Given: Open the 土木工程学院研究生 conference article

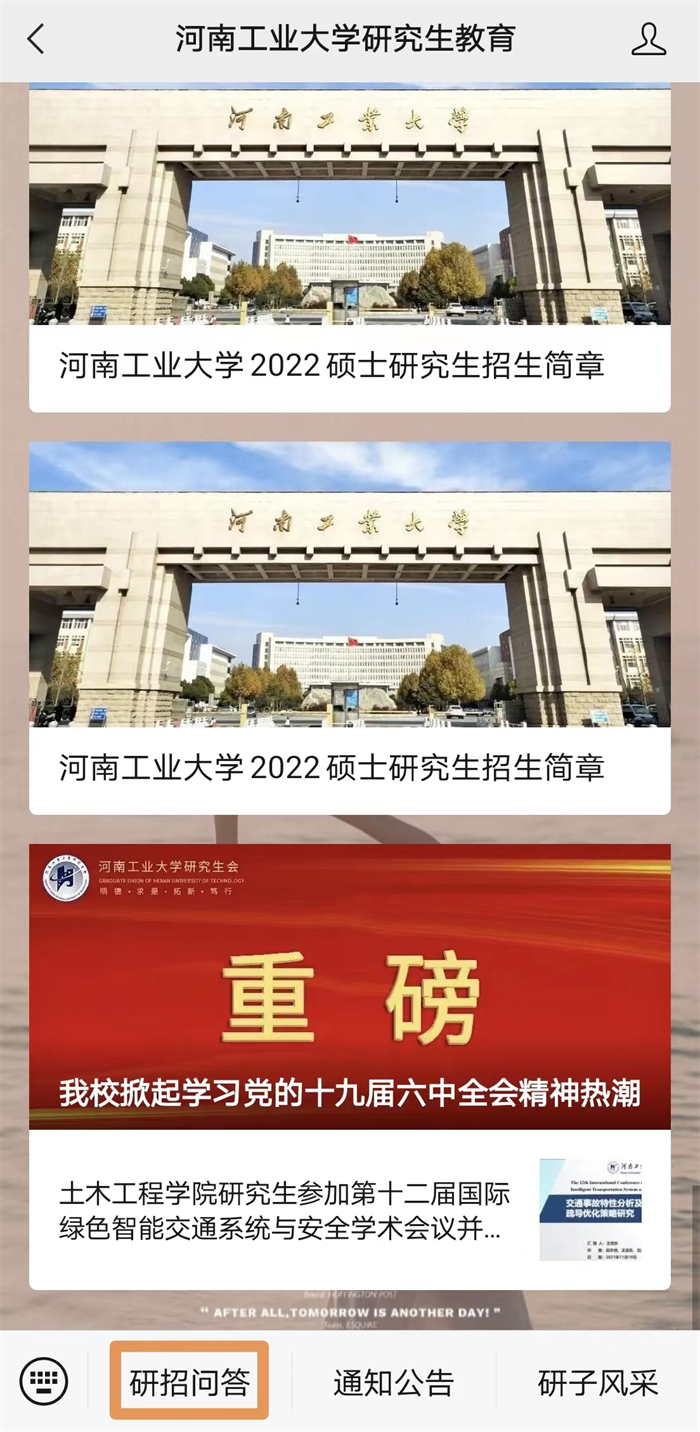Looking at the screenshot, I should [350, 1210].
